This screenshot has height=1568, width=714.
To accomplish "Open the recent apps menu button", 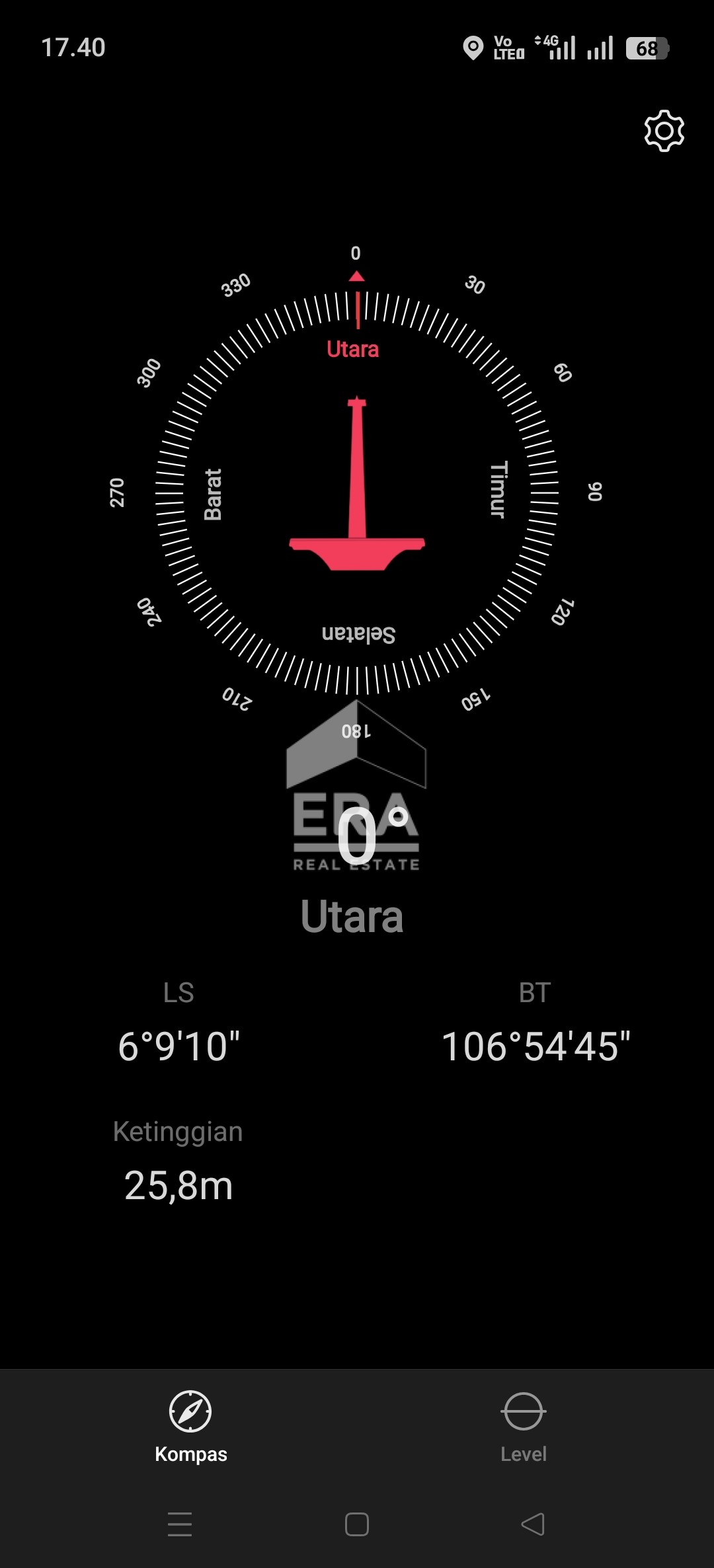I will [x=180, y=1524].
